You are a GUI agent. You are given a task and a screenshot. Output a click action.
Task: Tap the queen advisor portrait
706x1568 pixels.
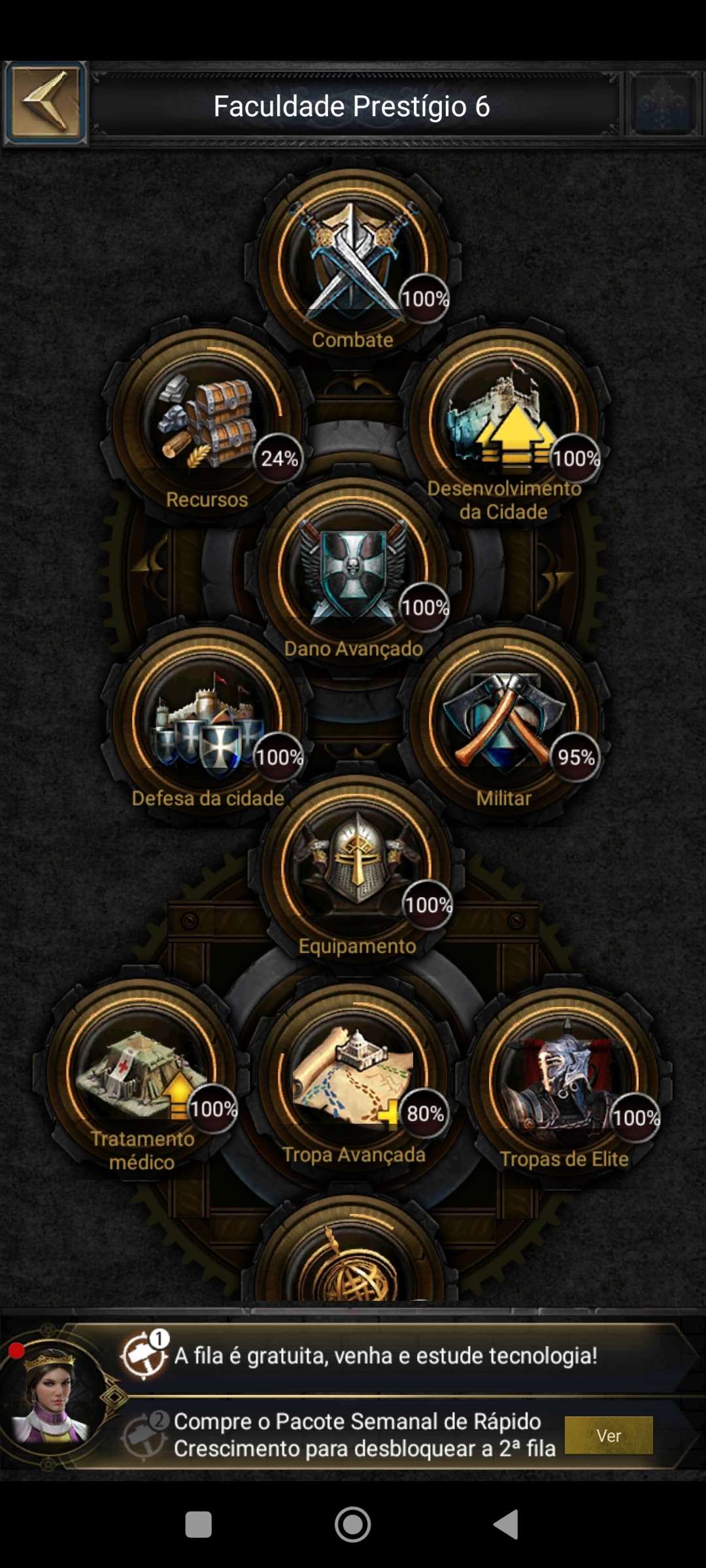52,1394
